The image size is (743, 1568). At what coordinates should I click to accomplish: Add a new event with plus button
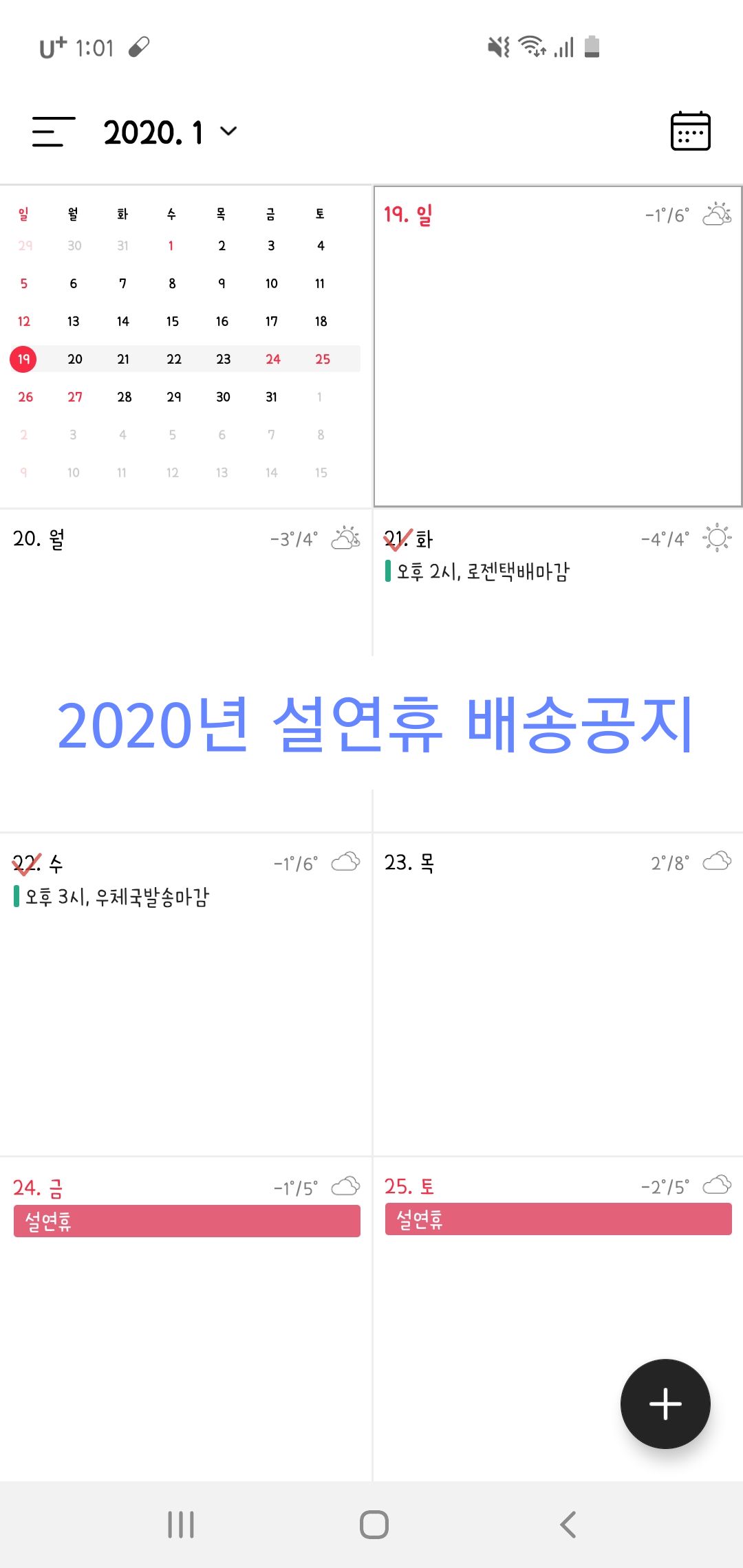[x=665, y=1404]
